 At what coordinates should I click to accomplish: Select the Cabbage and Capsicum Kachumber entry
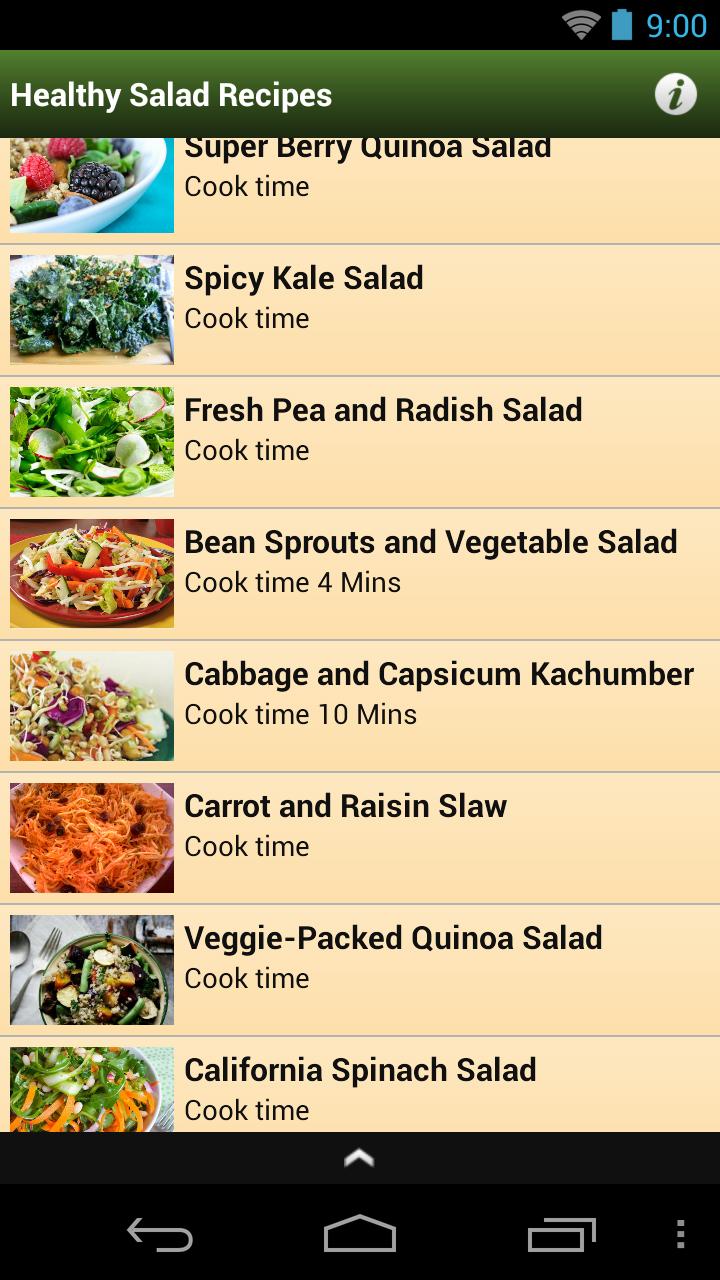(x=400, y=705)
